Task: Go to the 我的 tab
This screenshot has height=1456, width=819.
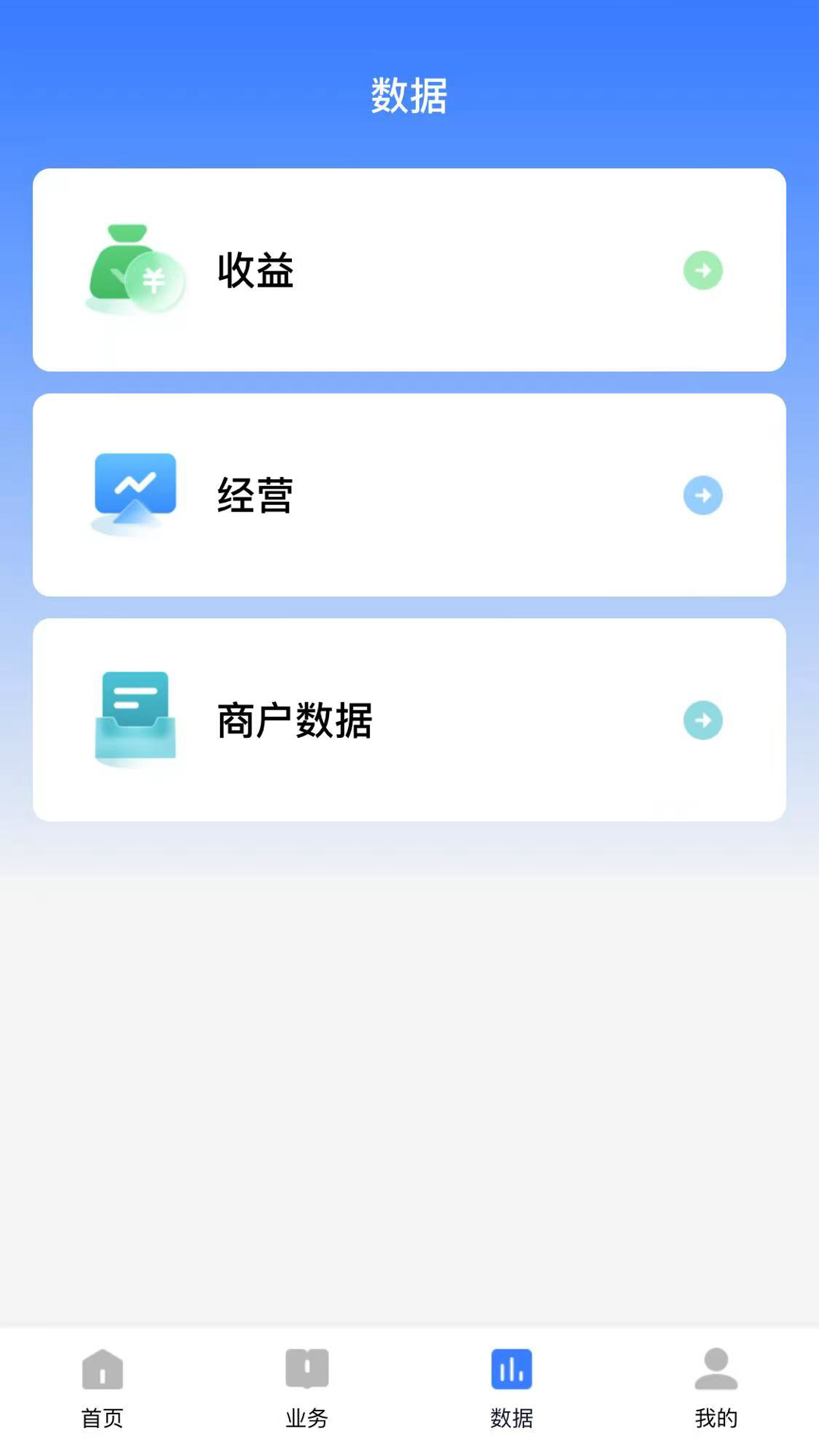Action: coord(716,1388)
